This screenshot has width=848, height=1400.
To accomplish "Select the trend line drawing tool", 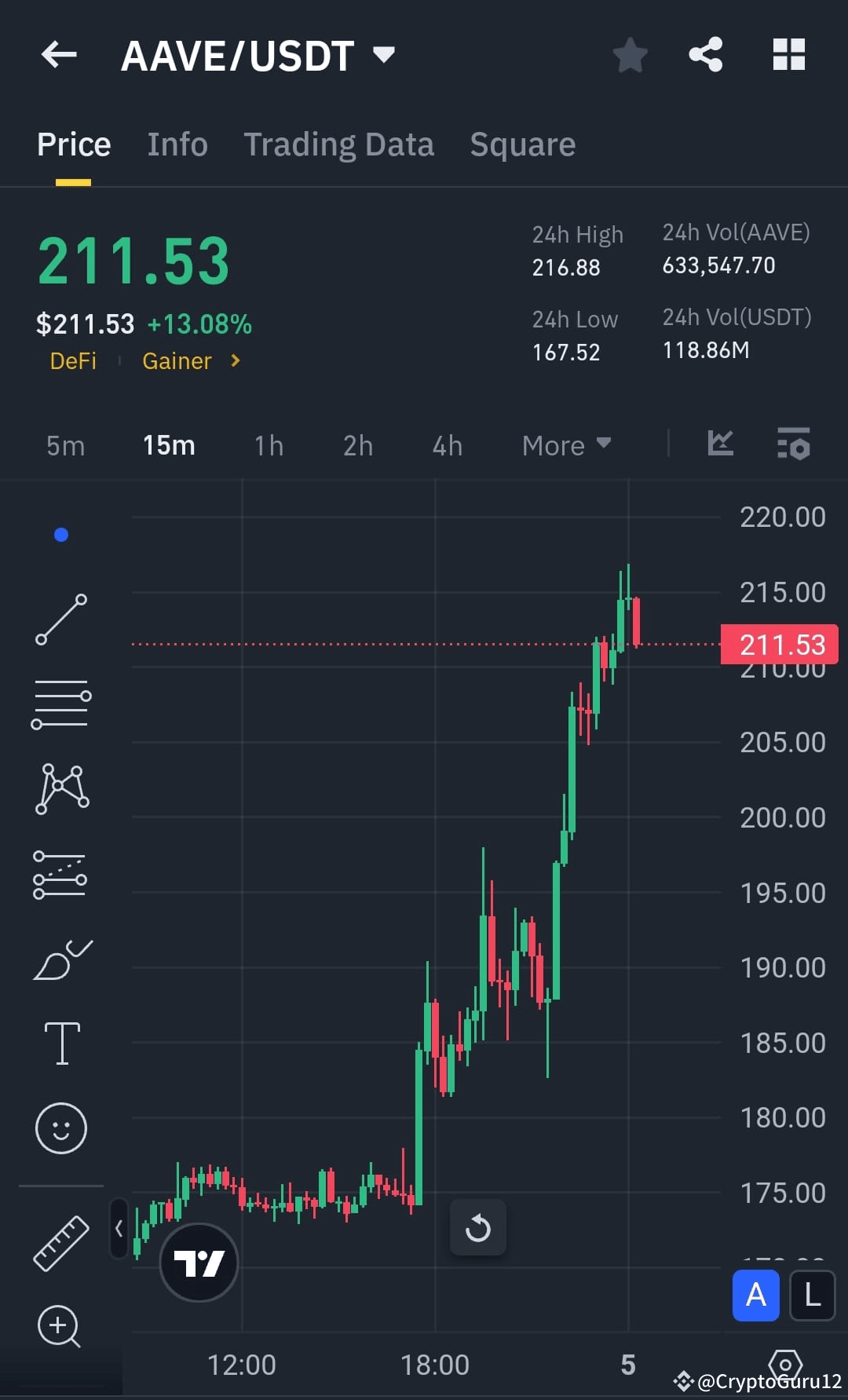I will coord(61,620).
